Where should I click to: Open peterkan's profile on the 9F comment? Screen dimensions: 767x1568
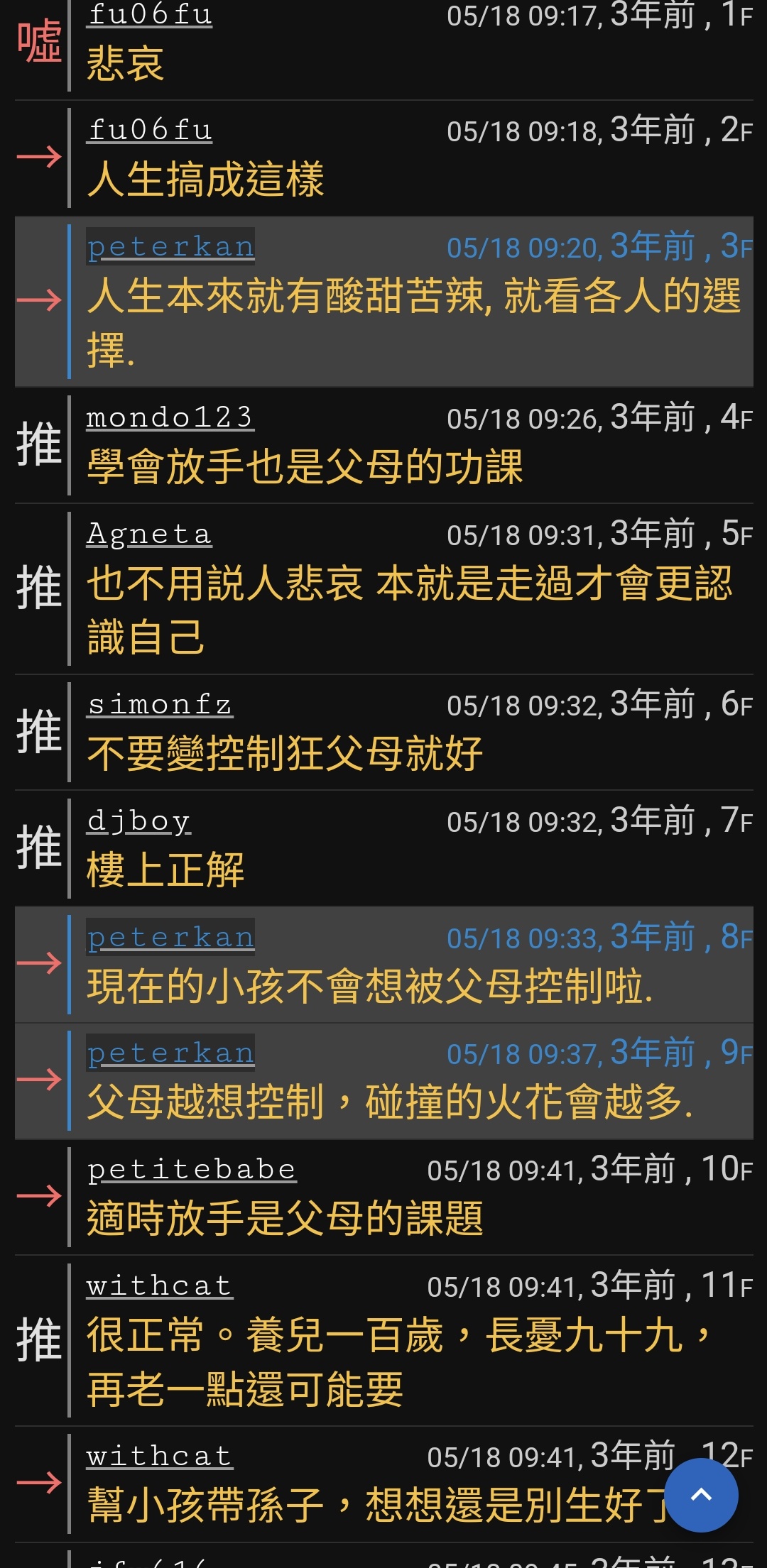point(170,1053)
